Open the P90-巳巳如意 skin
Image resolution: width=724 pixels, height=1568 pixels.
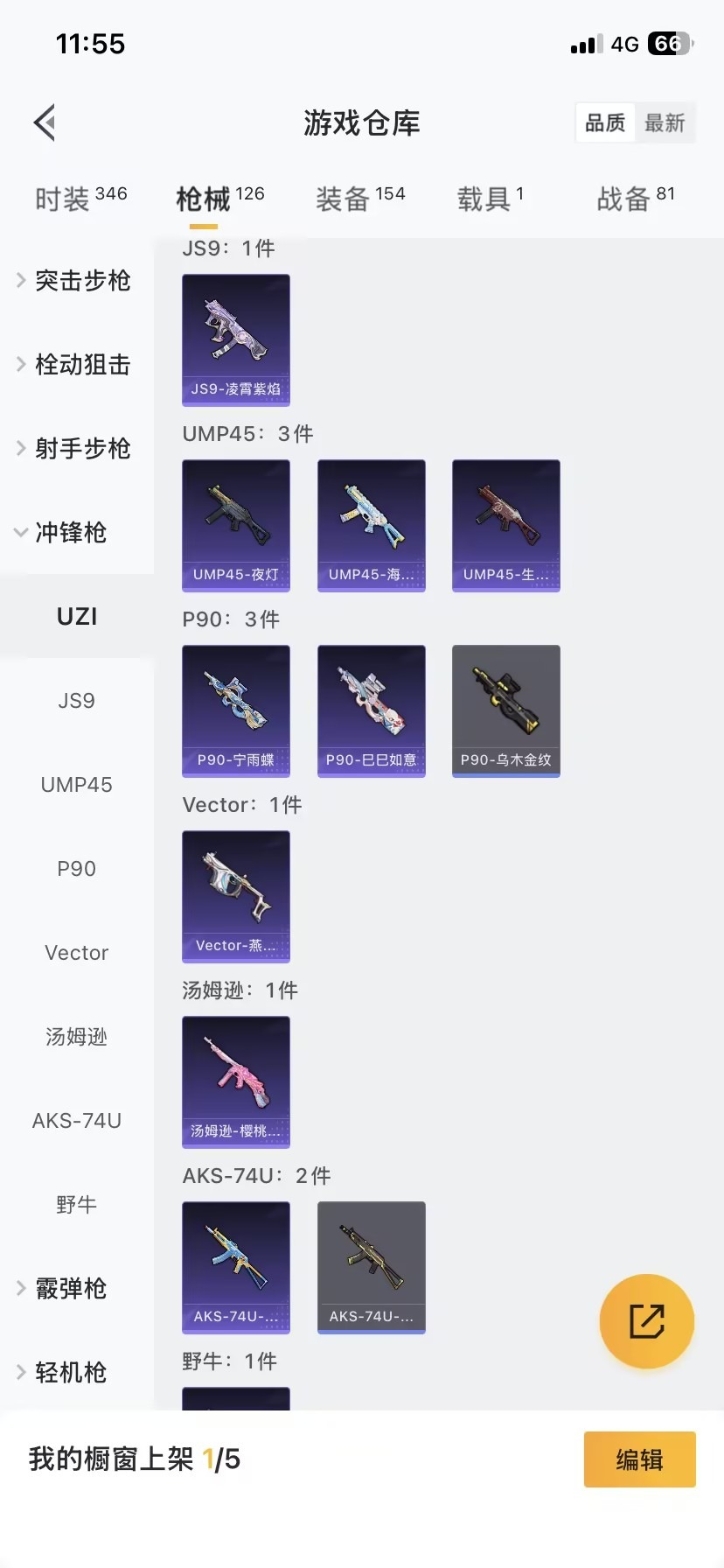(x=372, y=710)
